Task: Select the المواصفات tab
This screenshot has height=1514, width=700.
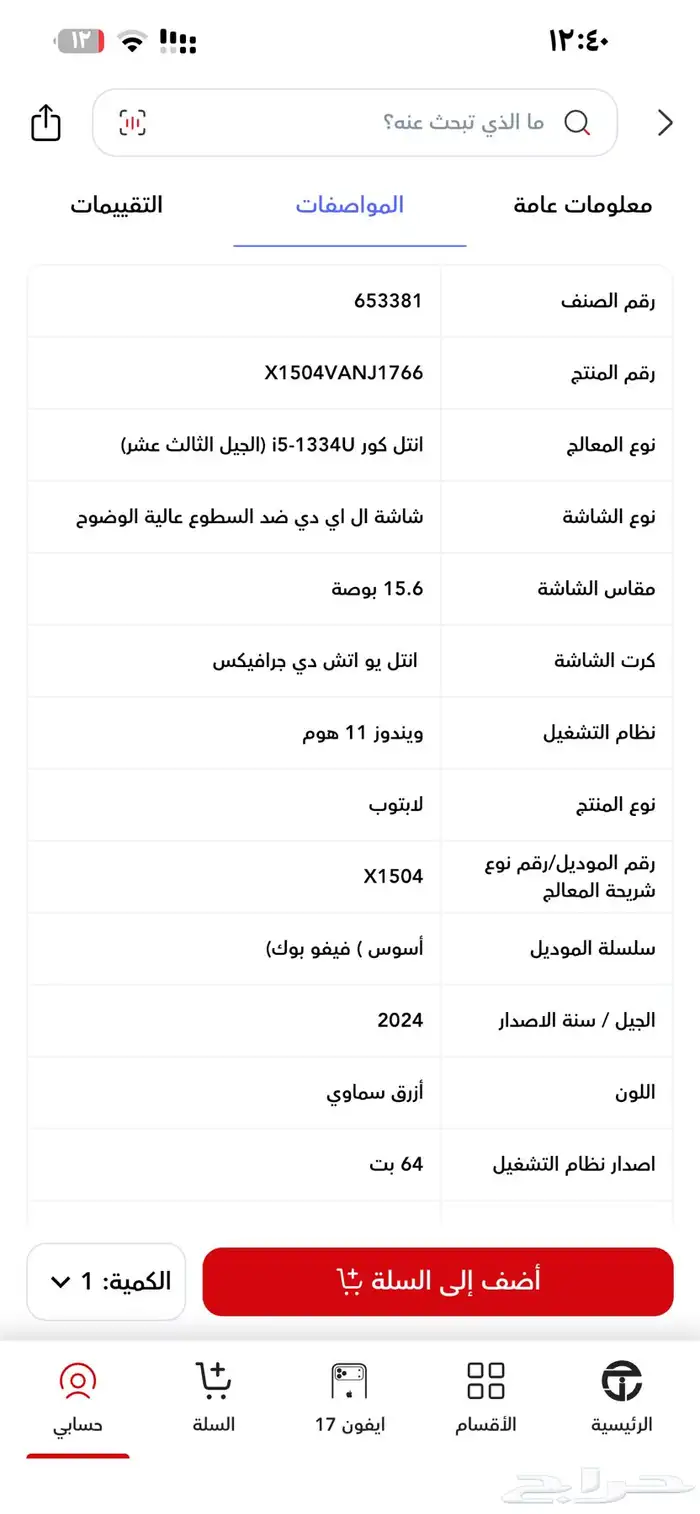Action: click(x=350, y=205)
